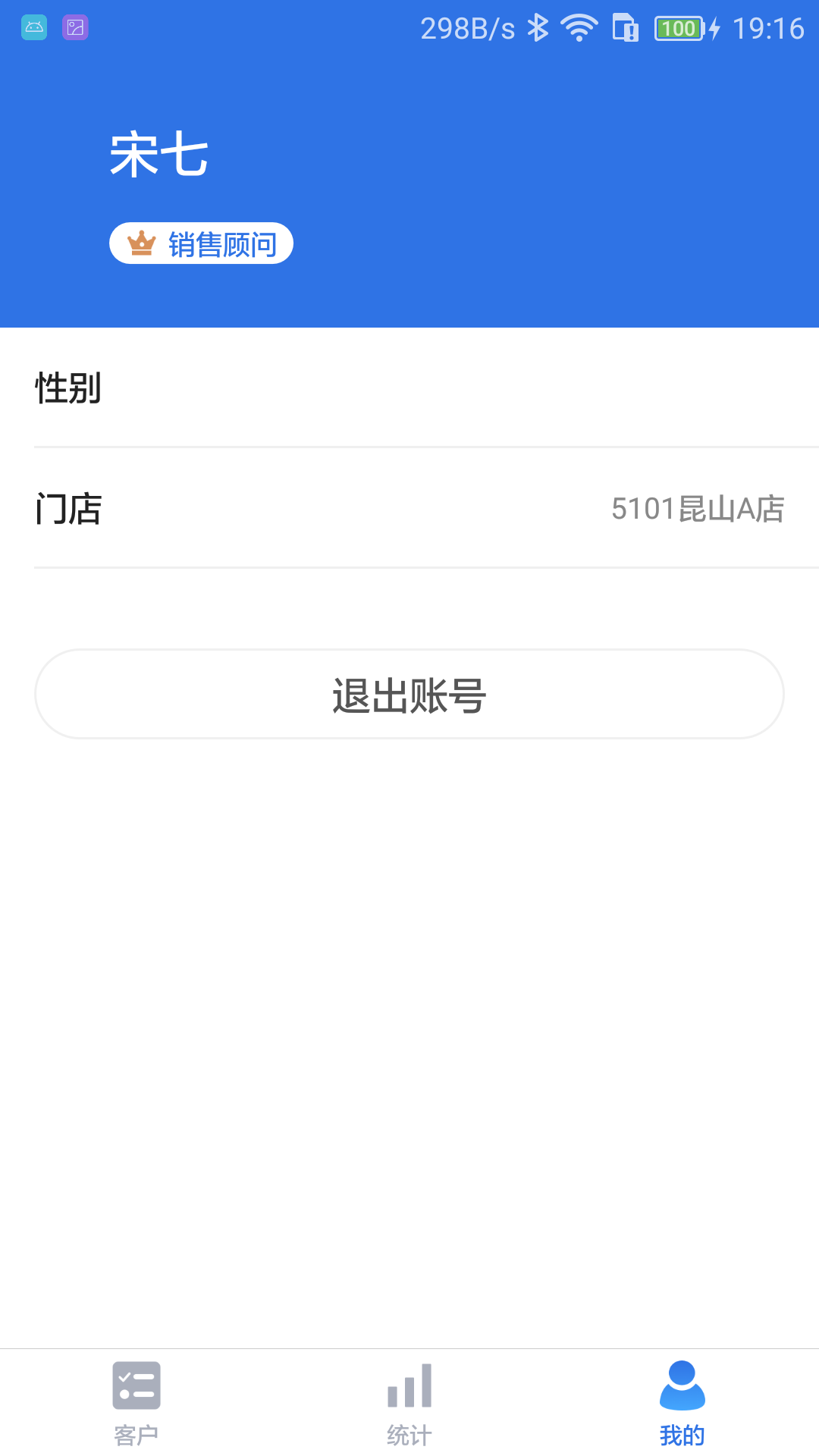Open the 统计 statistics tab

tap(409, 1401)
